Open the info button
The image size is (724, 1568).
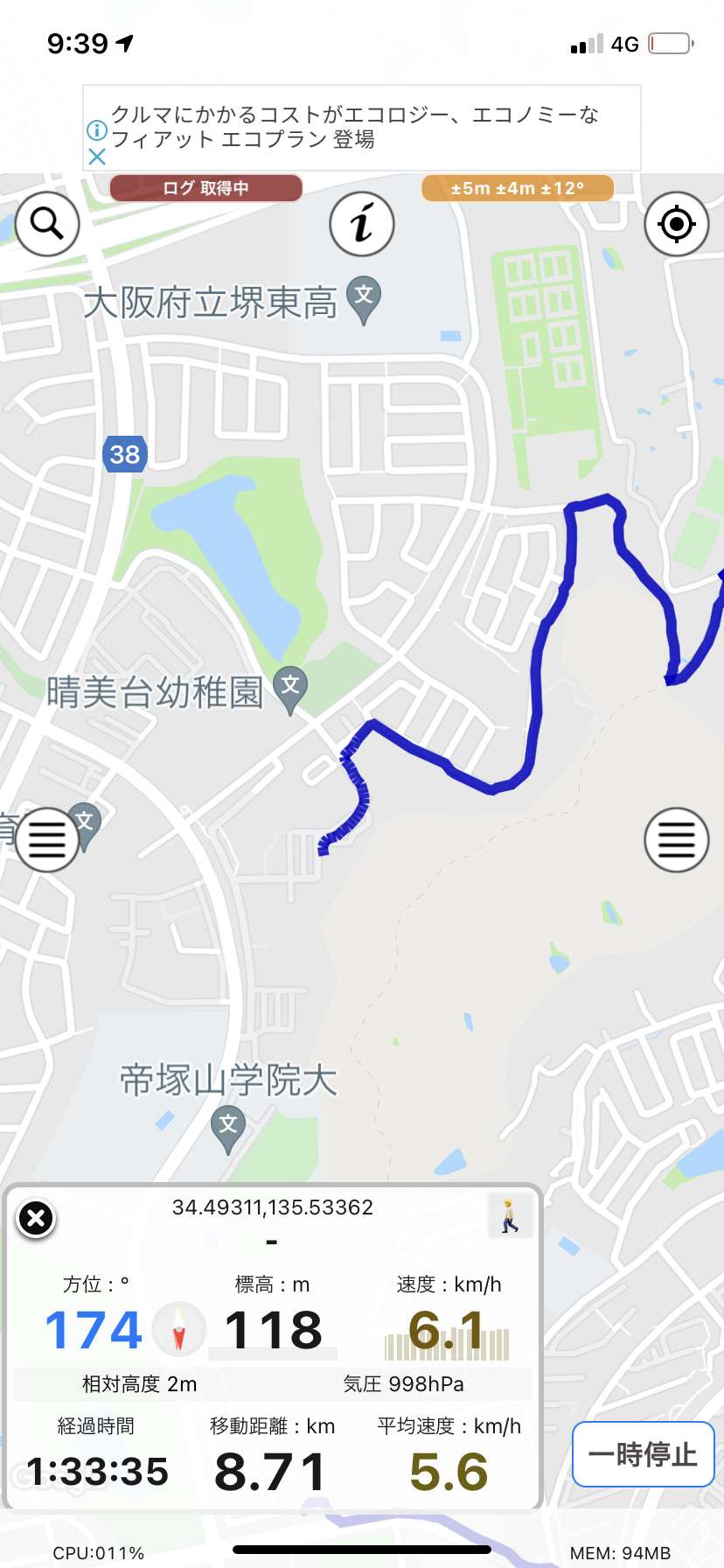pyautogui.click(x=362, y=224)
